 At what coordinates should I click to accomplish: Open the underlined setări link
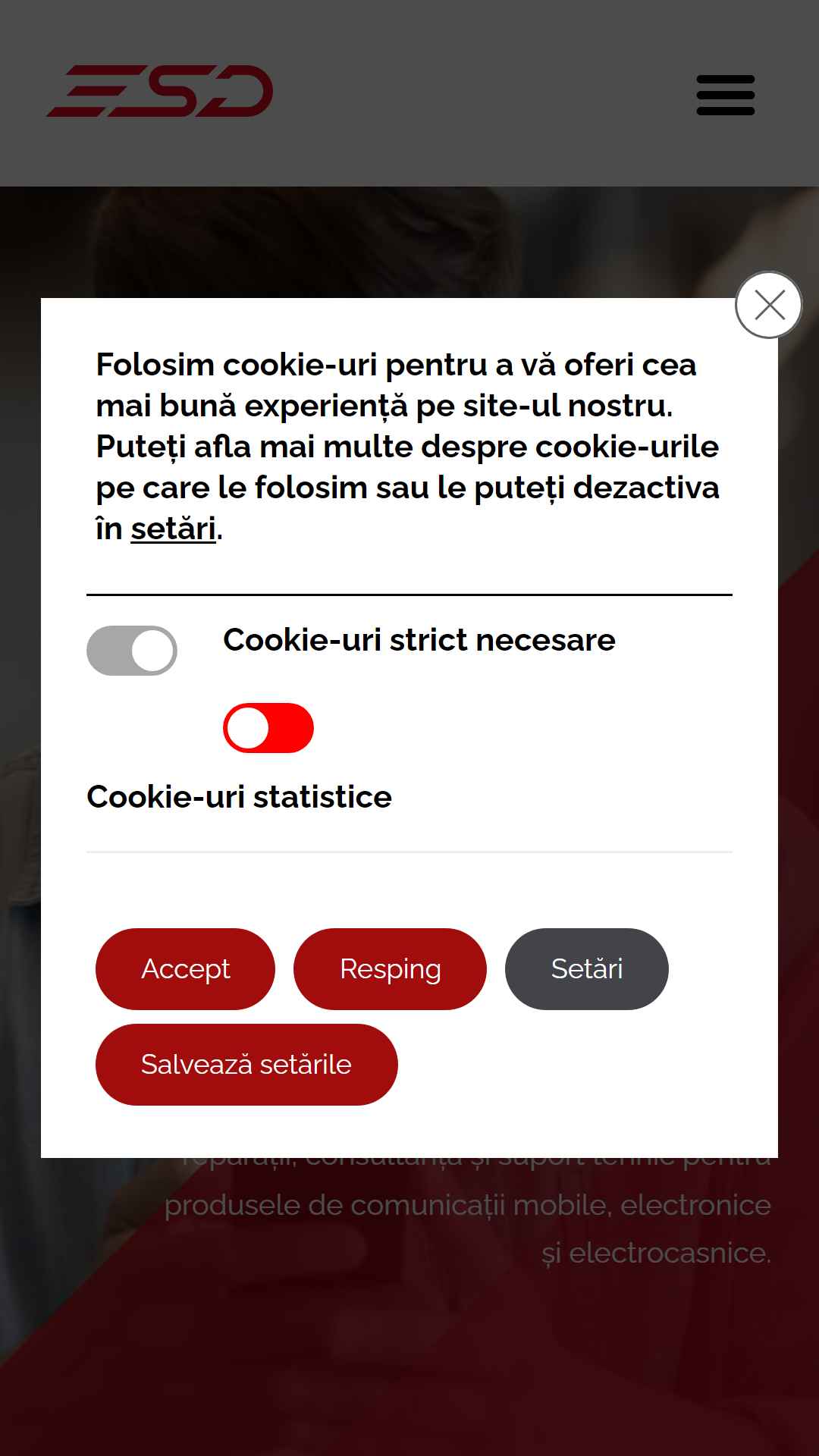pos(173,529)
